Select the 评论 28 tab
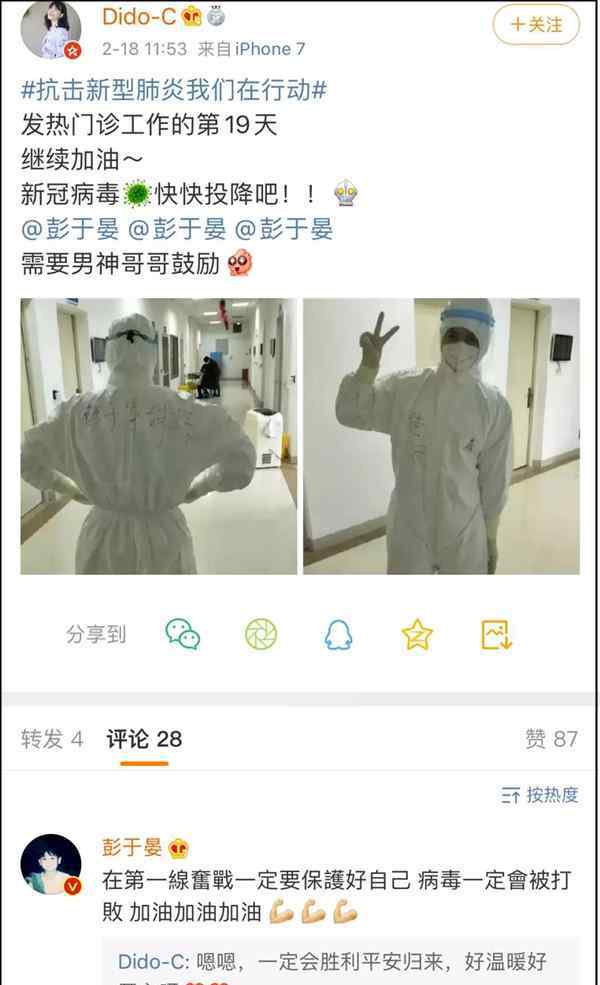The height and width of the screenshot is (985, 600). click(144, 739)
